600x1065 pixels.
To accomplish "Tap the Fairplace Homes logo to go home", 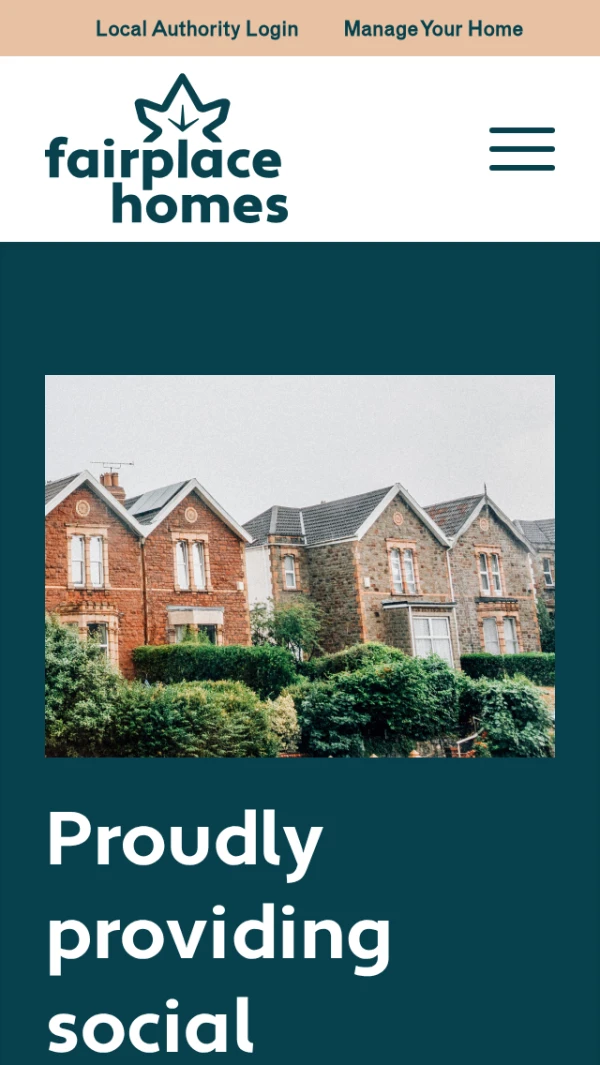I will [167, 150].
